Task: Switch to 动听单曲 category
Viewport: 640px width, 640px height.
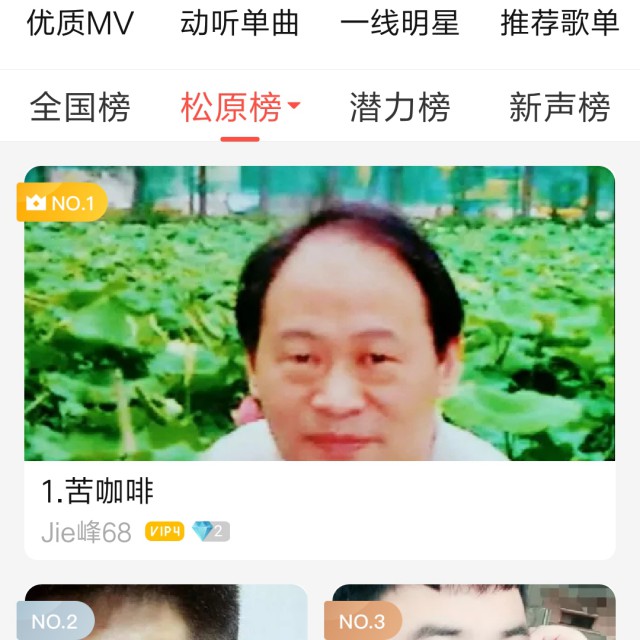Action: tap(240, 24)
